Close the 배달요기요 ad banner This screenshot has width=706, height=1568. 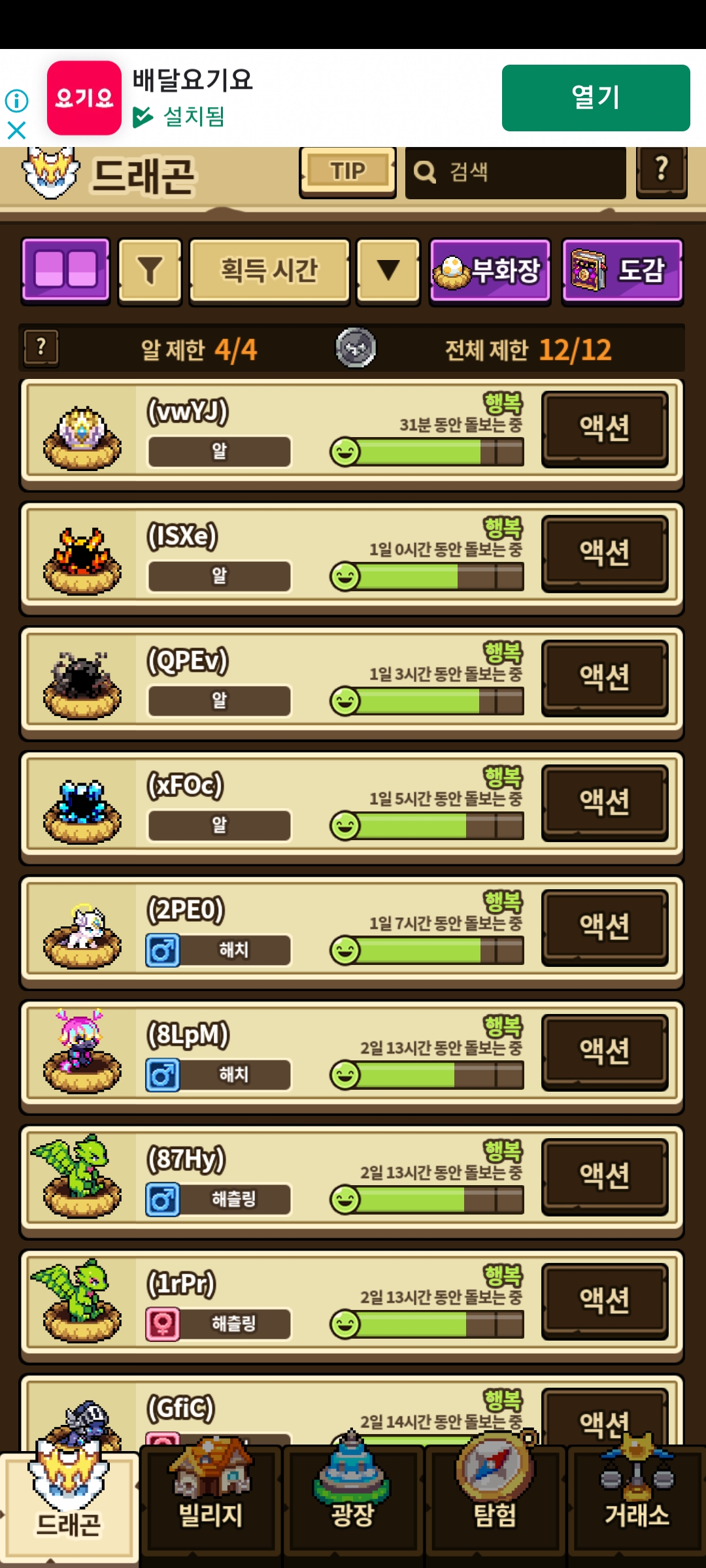(x=16, y=131)
